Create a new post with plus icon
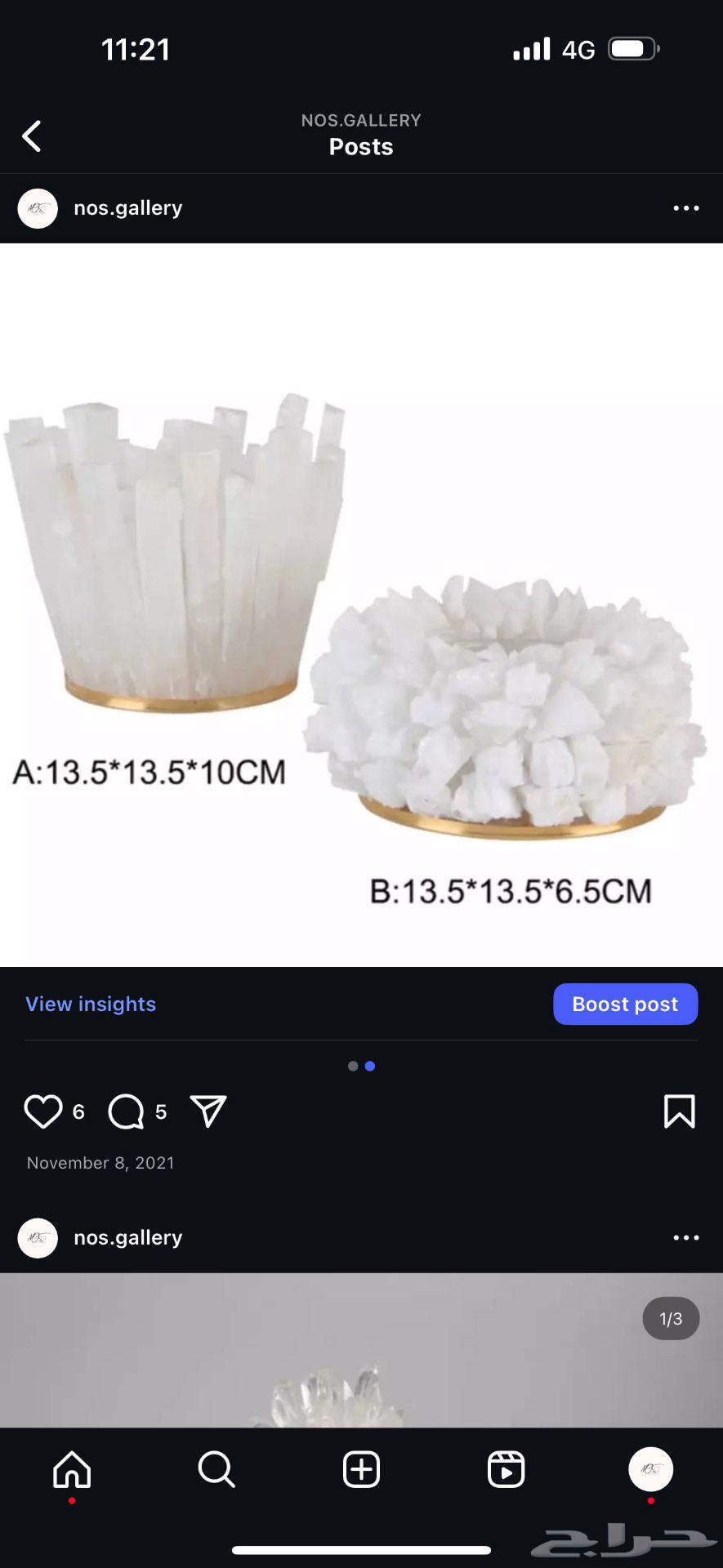This screenshot has width=723, height=1568. [x=361, y=1470]
